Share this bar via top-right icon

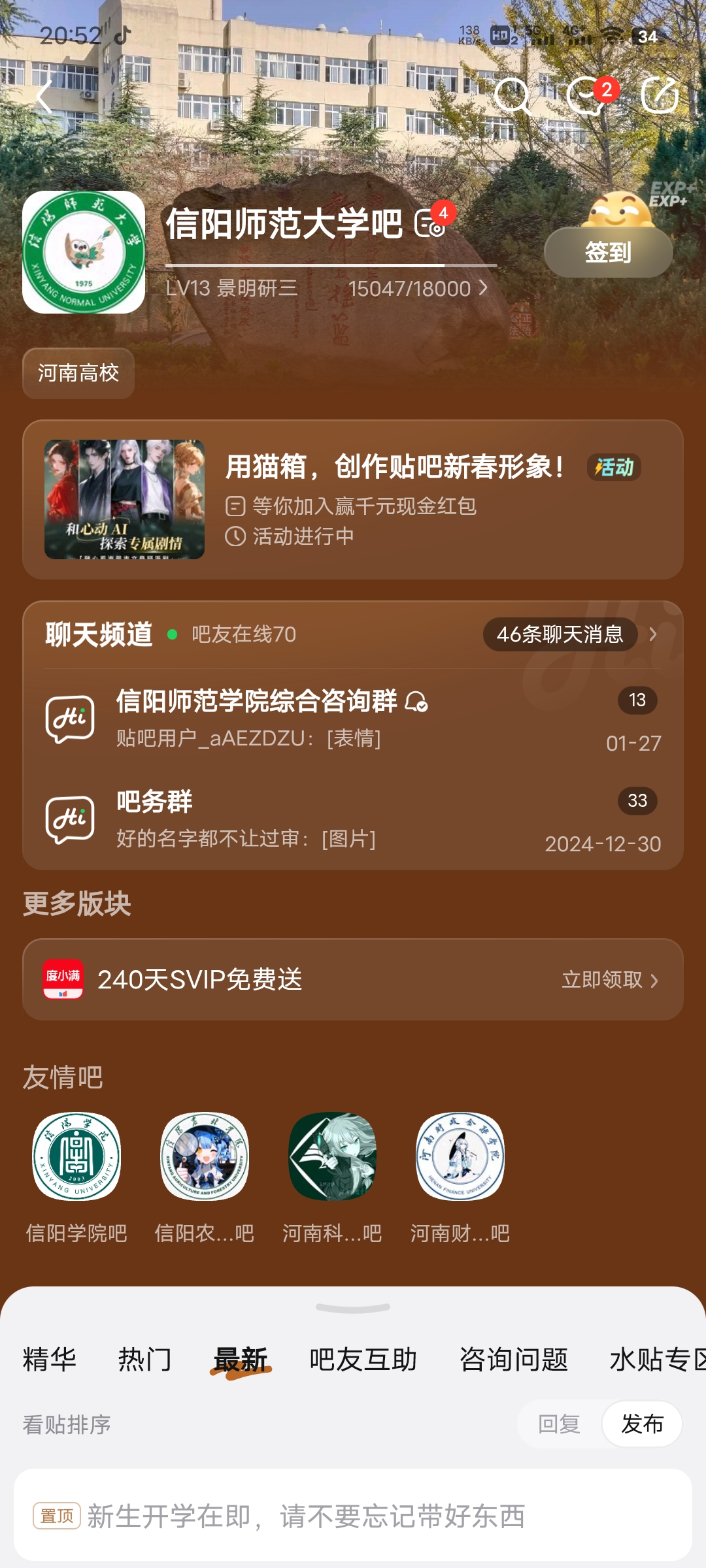point(659,97)
